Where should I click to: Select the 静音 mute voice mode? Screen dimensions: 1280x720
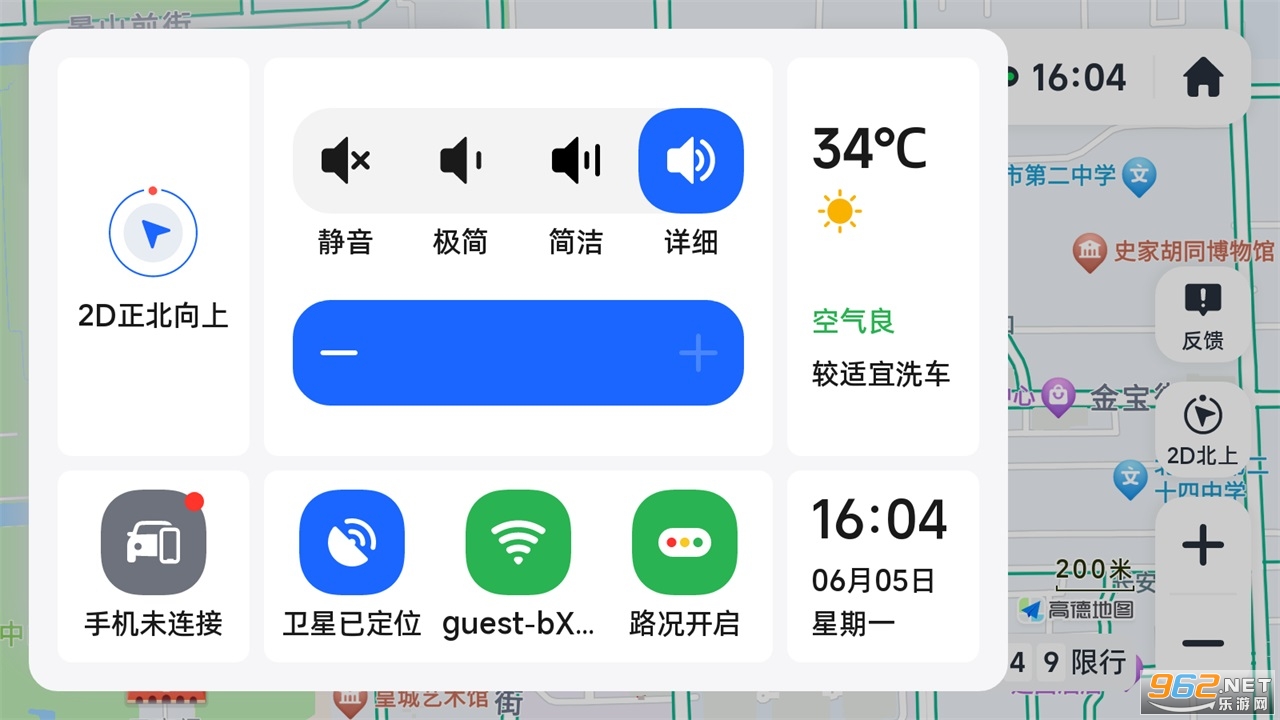click(345, 161)
